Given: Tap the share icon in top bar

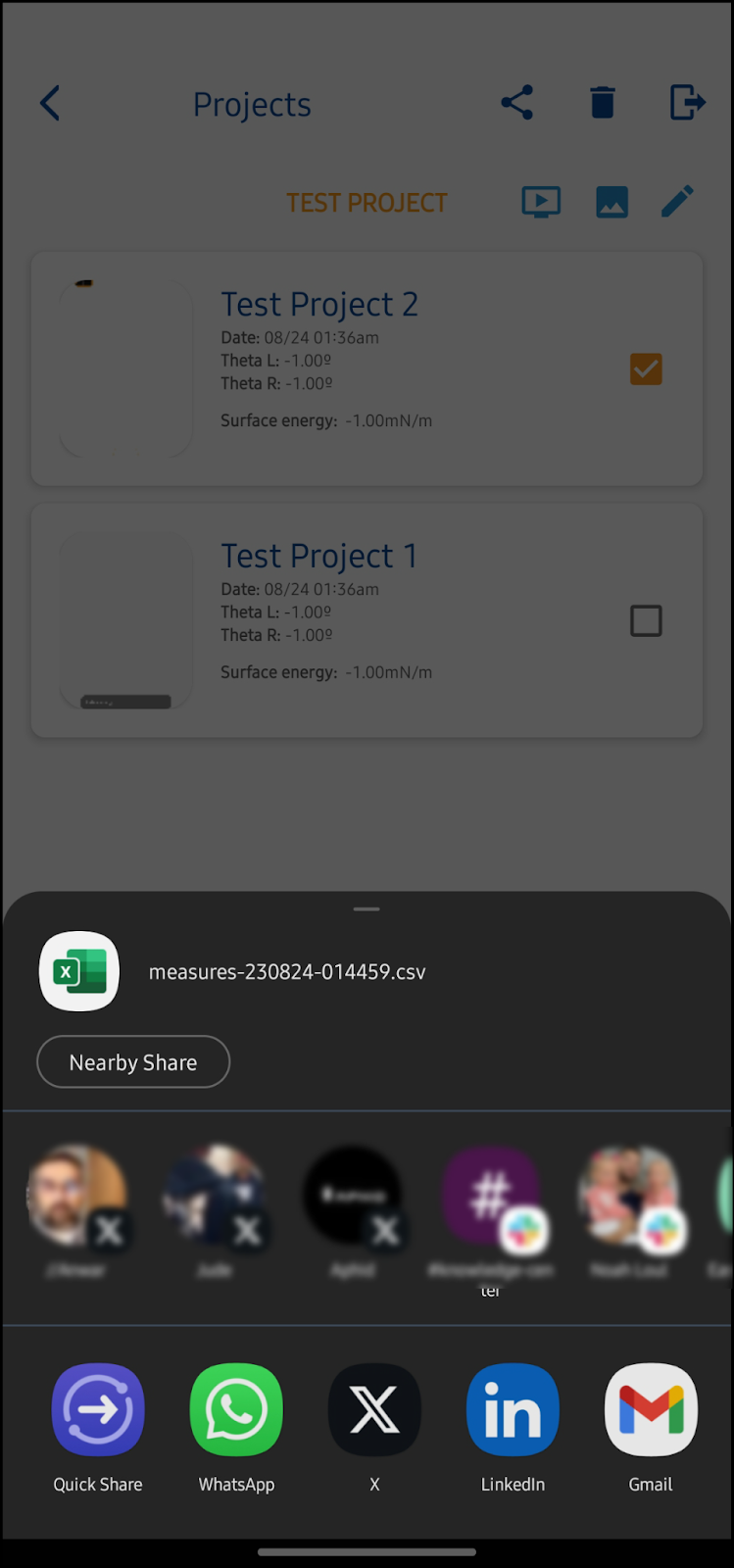Looking at the screenshot, I should (516, 103).
